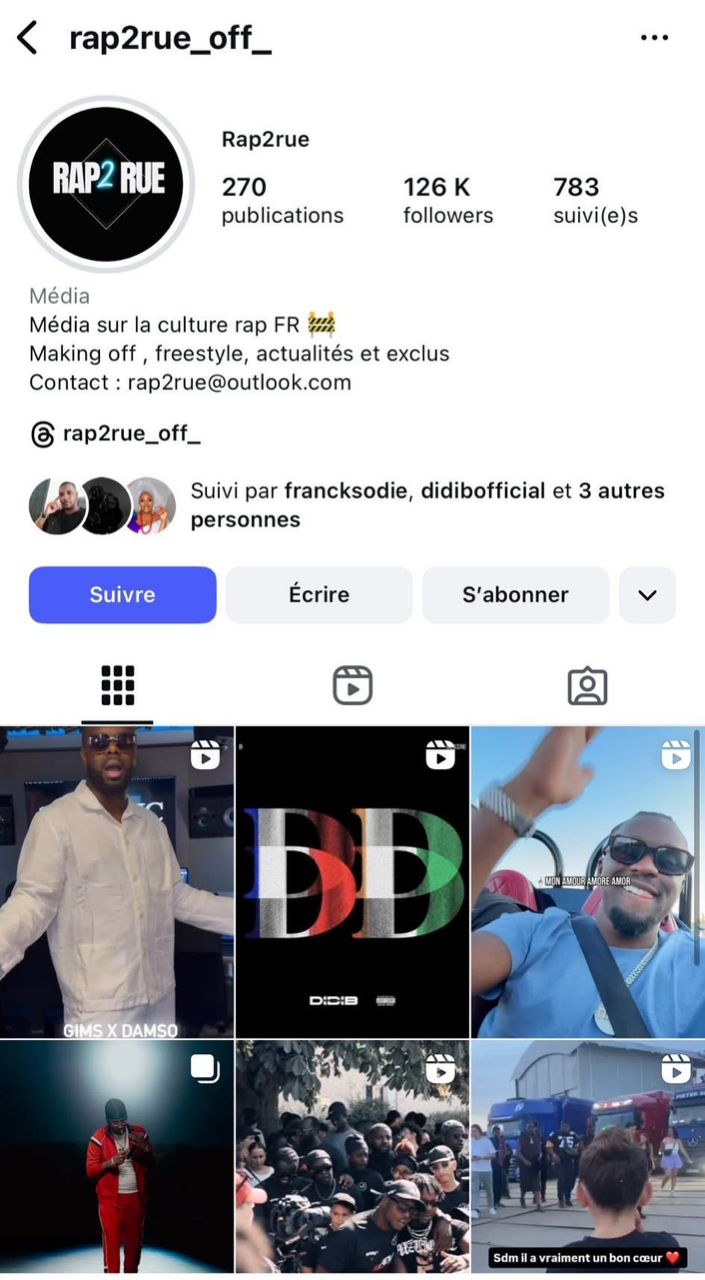The height and width of the screenshot is (1280, 705).
Task: Open the Mon amour amore amor reel
Action: 588,882
